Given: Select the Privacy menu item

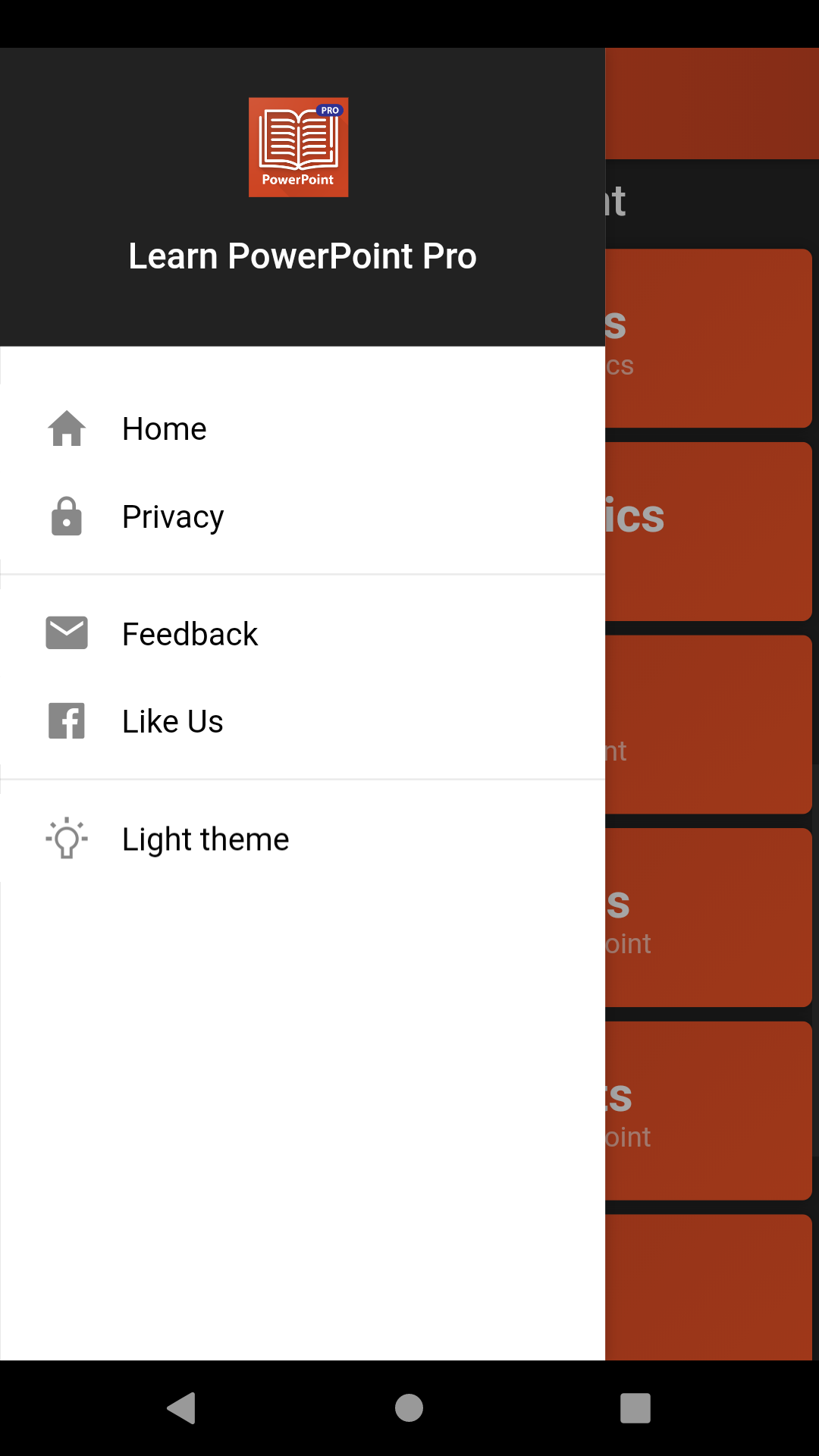Looking at the screenshot, I should pyautogui.click(x=173, y=516).
